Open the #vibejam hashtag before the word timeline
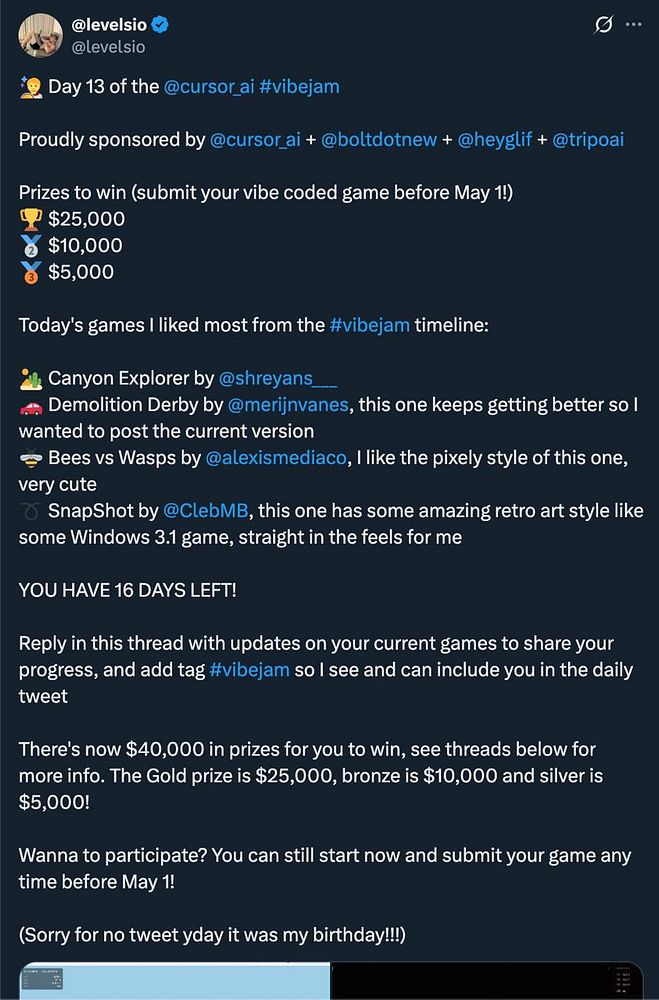 click(x=369, y=324)
